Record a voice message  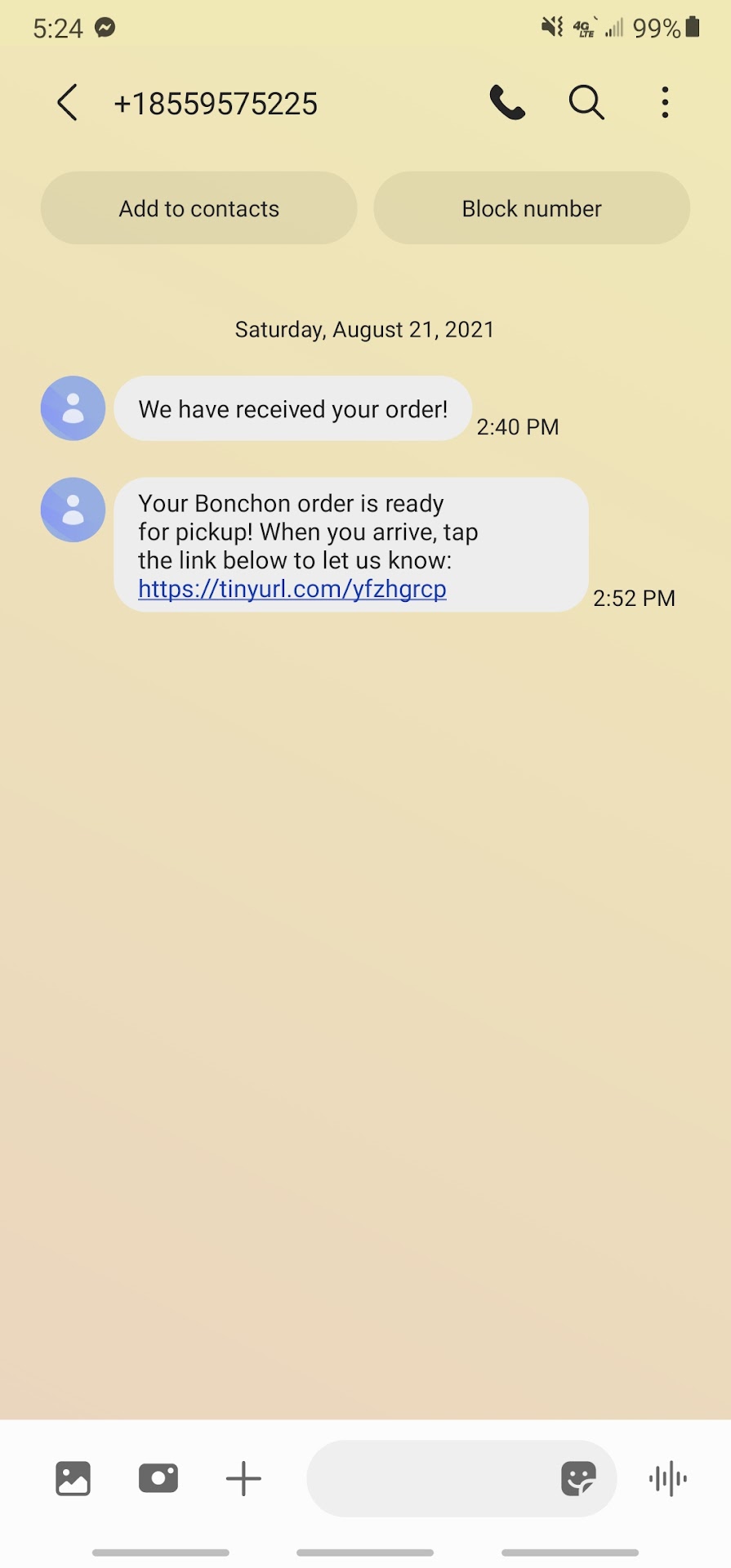(668, 1478)
